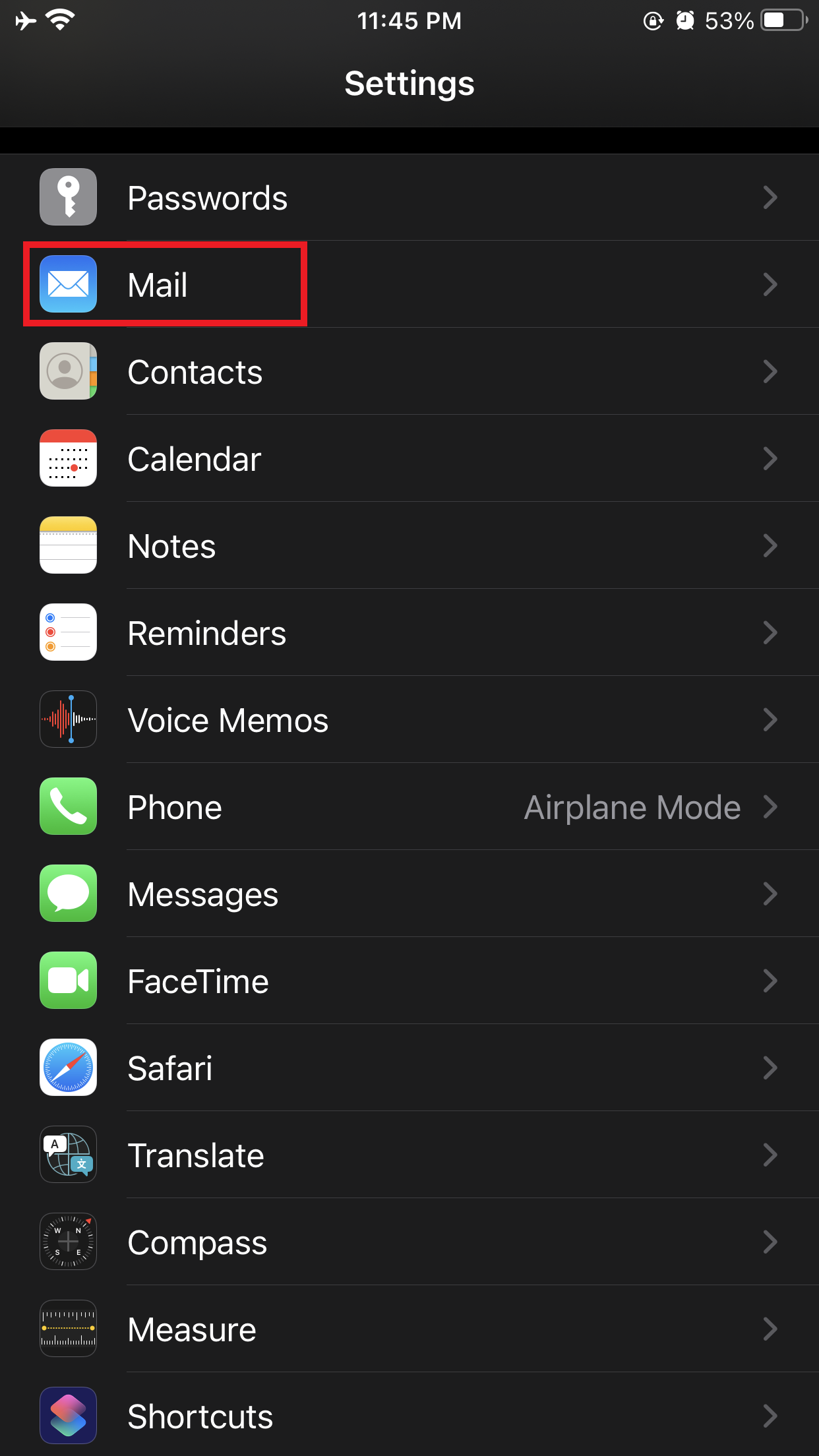
Task: Select the Notes settings row
Action: pyautogui.click(x=409, y=545)
